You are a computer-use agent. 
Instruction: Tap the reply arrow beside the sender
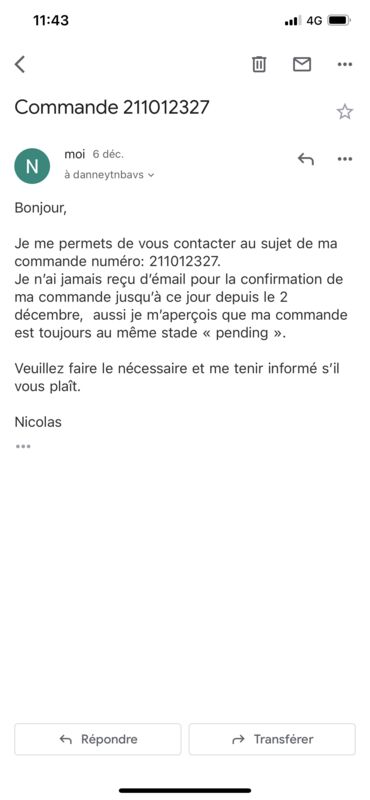(x=305, y=159)
